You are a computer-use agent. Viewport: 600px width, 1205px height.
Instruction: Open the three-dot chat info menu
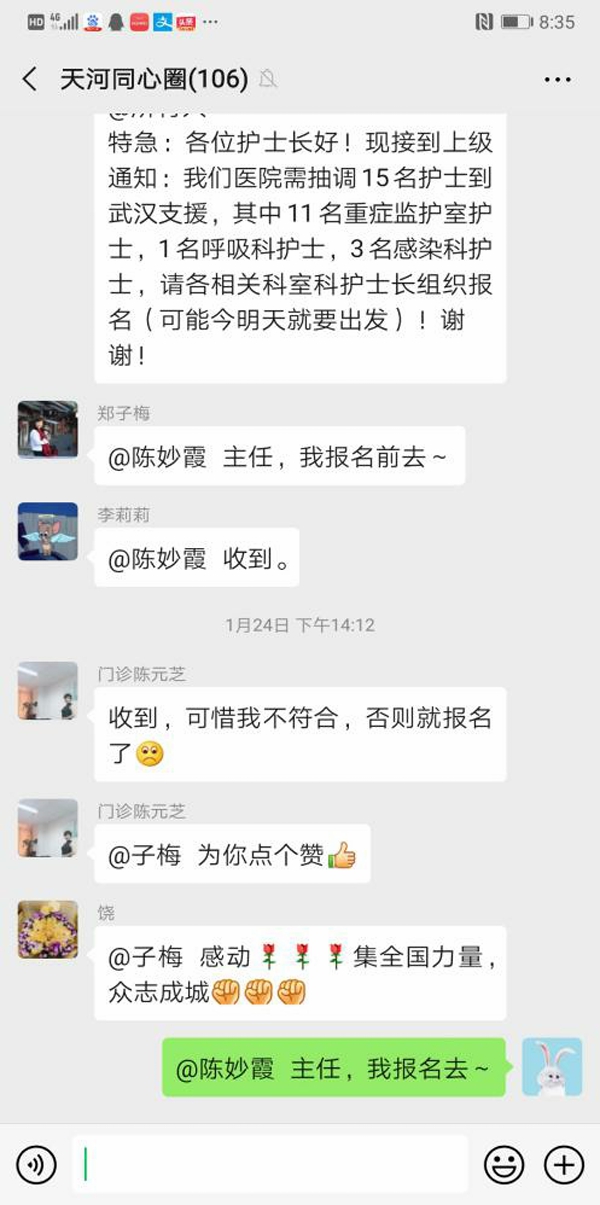click(x=558, y=80)
